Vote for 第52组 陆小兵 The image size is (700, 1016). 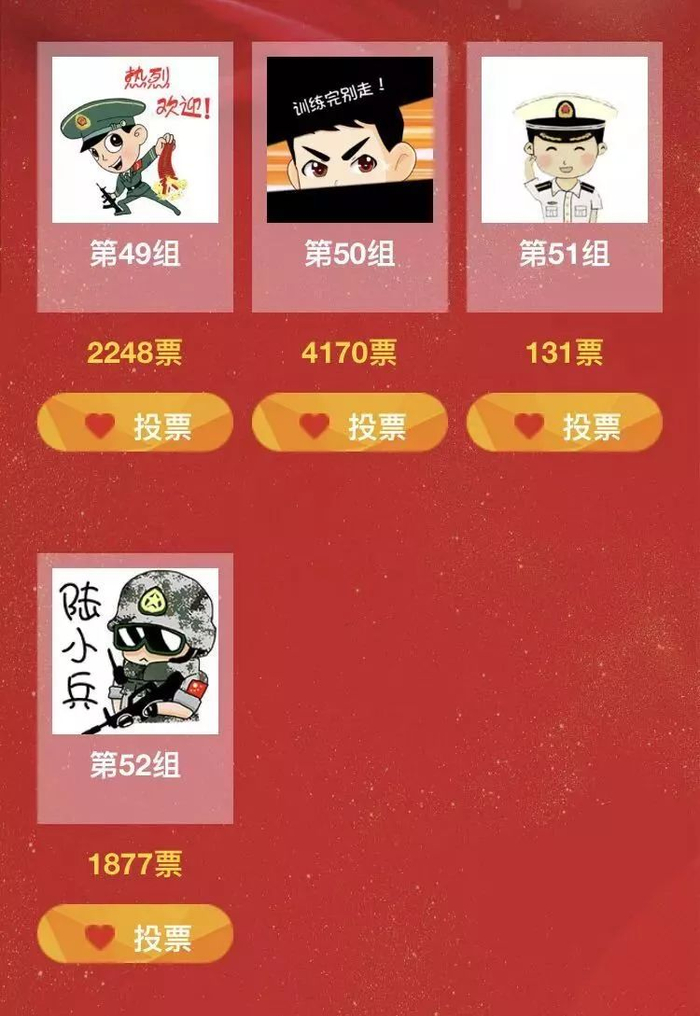click(x=135, y=933)
